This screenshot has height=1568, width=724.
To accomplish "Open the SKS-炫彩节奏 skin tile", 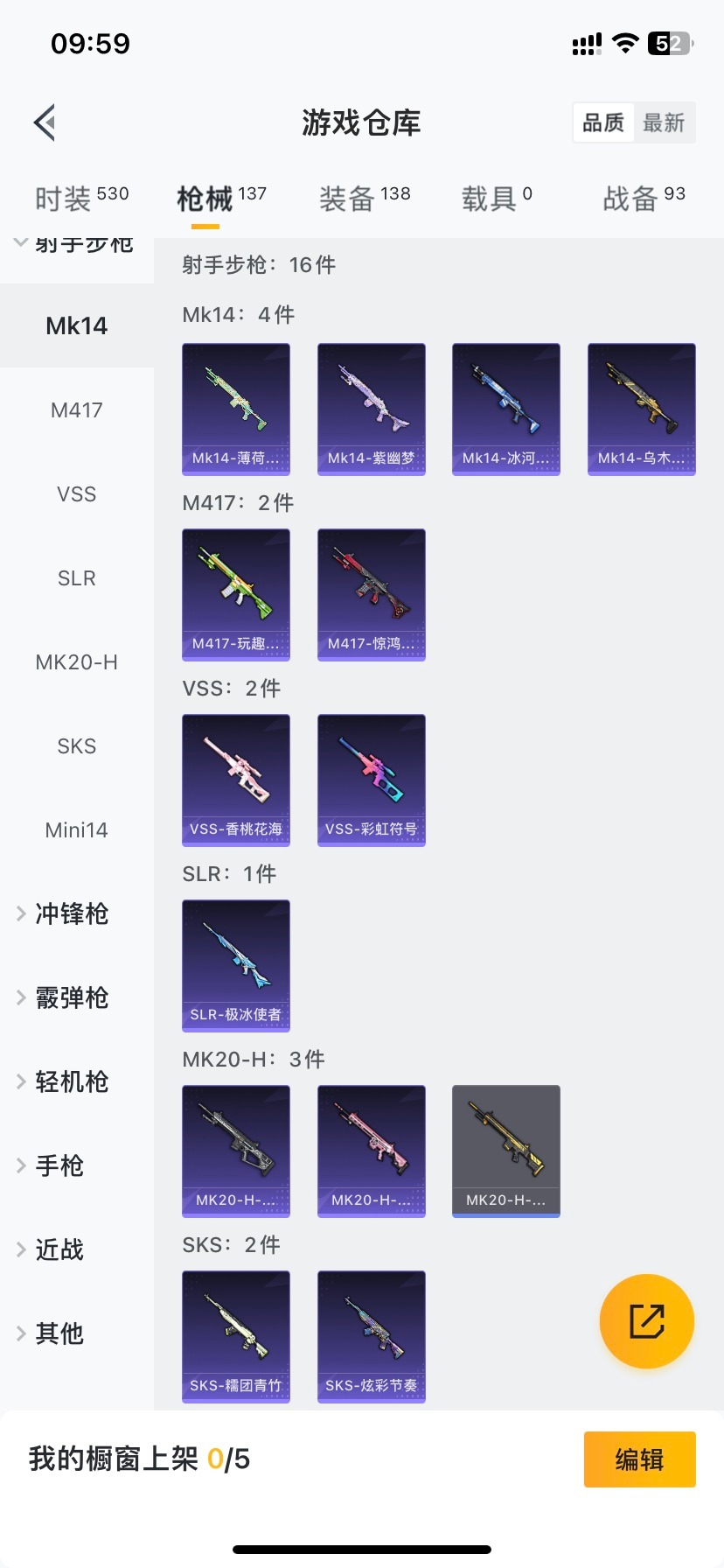I will point(371,1336).
